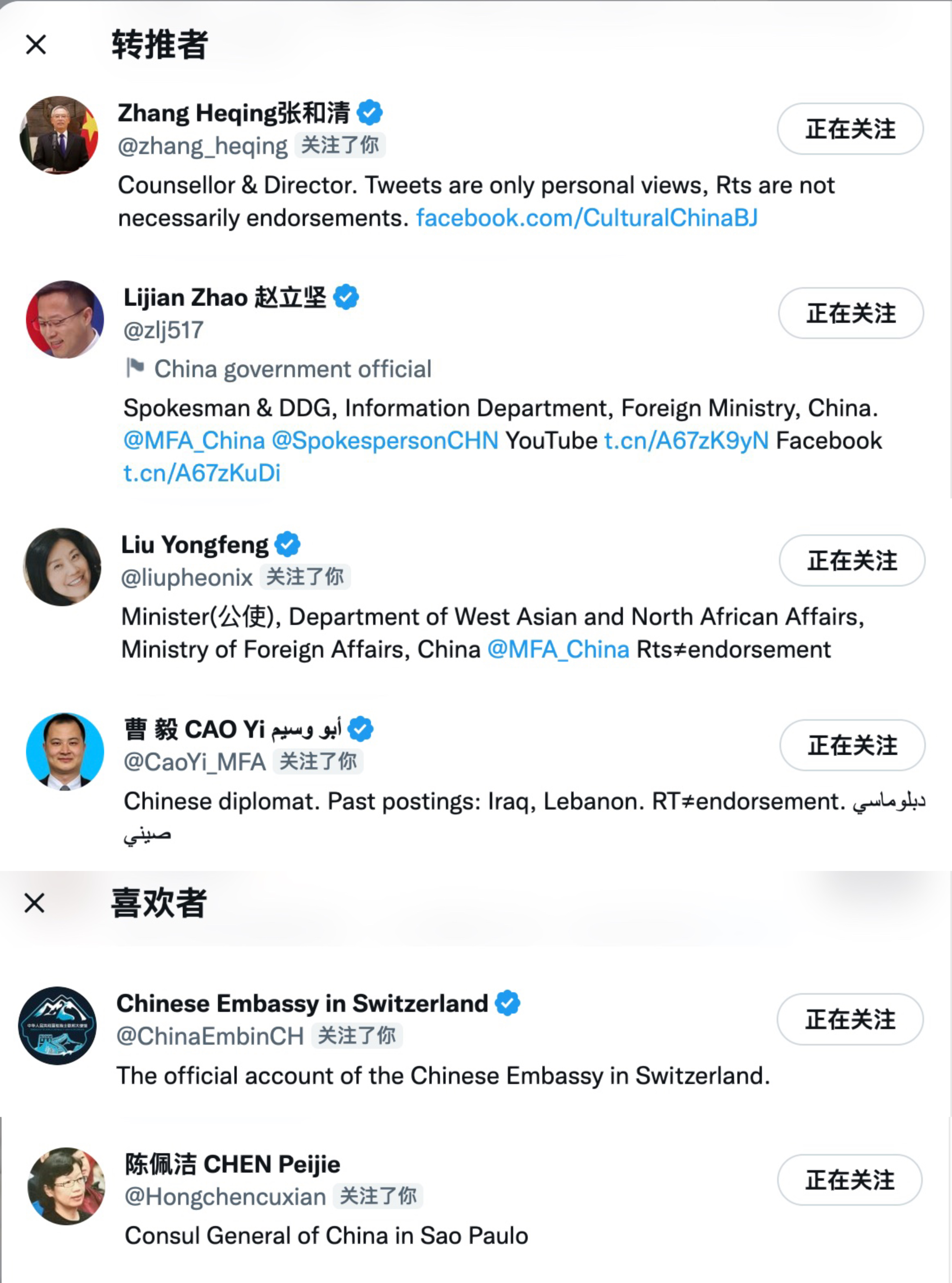This screenshot has height=1283, width=952.
Task: Tap 正在关注 button for Zhang Heqing
Action: coord(849,128)
